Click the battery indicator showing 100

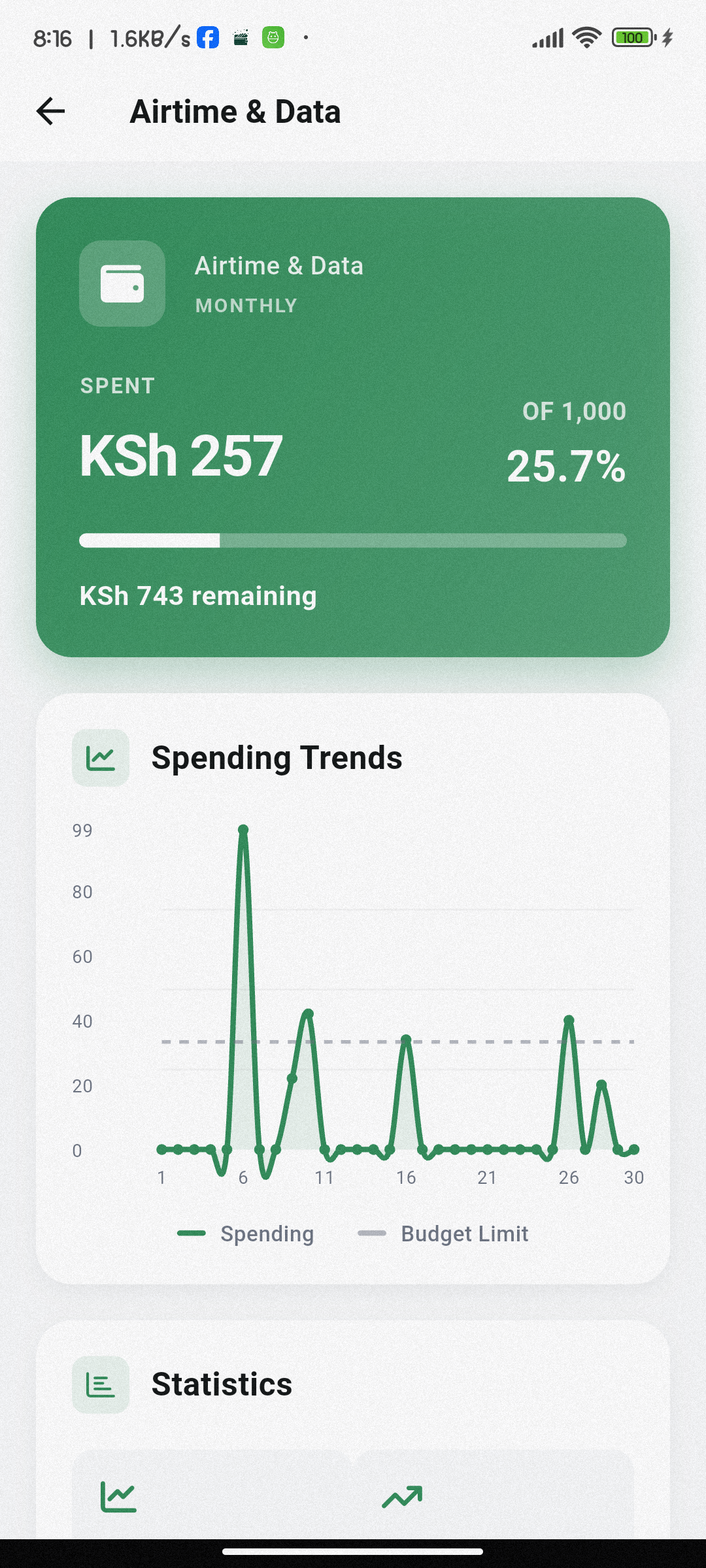click(631, 37)
